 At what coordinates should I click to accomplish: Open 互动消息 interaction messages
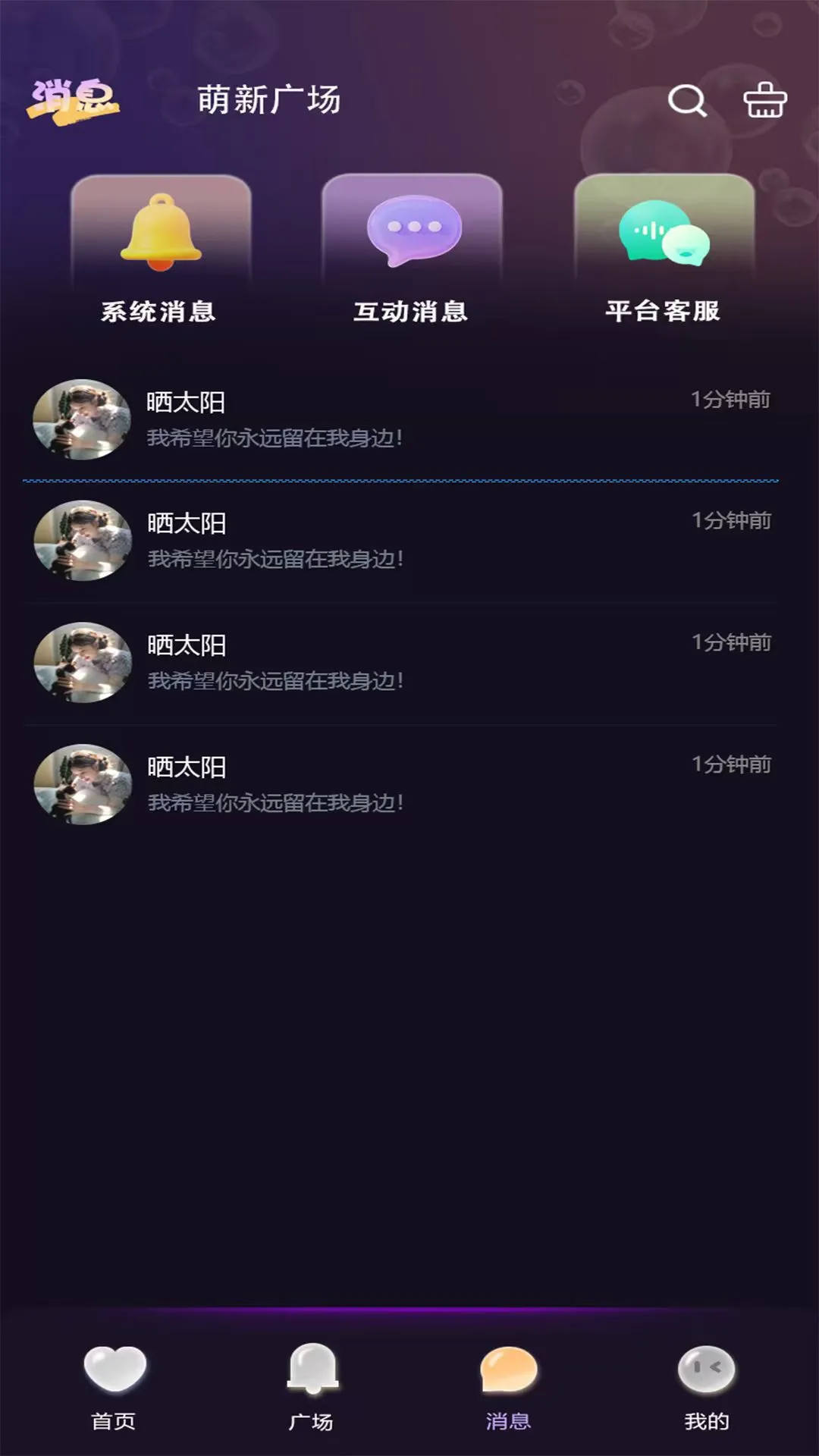(412, 250)
